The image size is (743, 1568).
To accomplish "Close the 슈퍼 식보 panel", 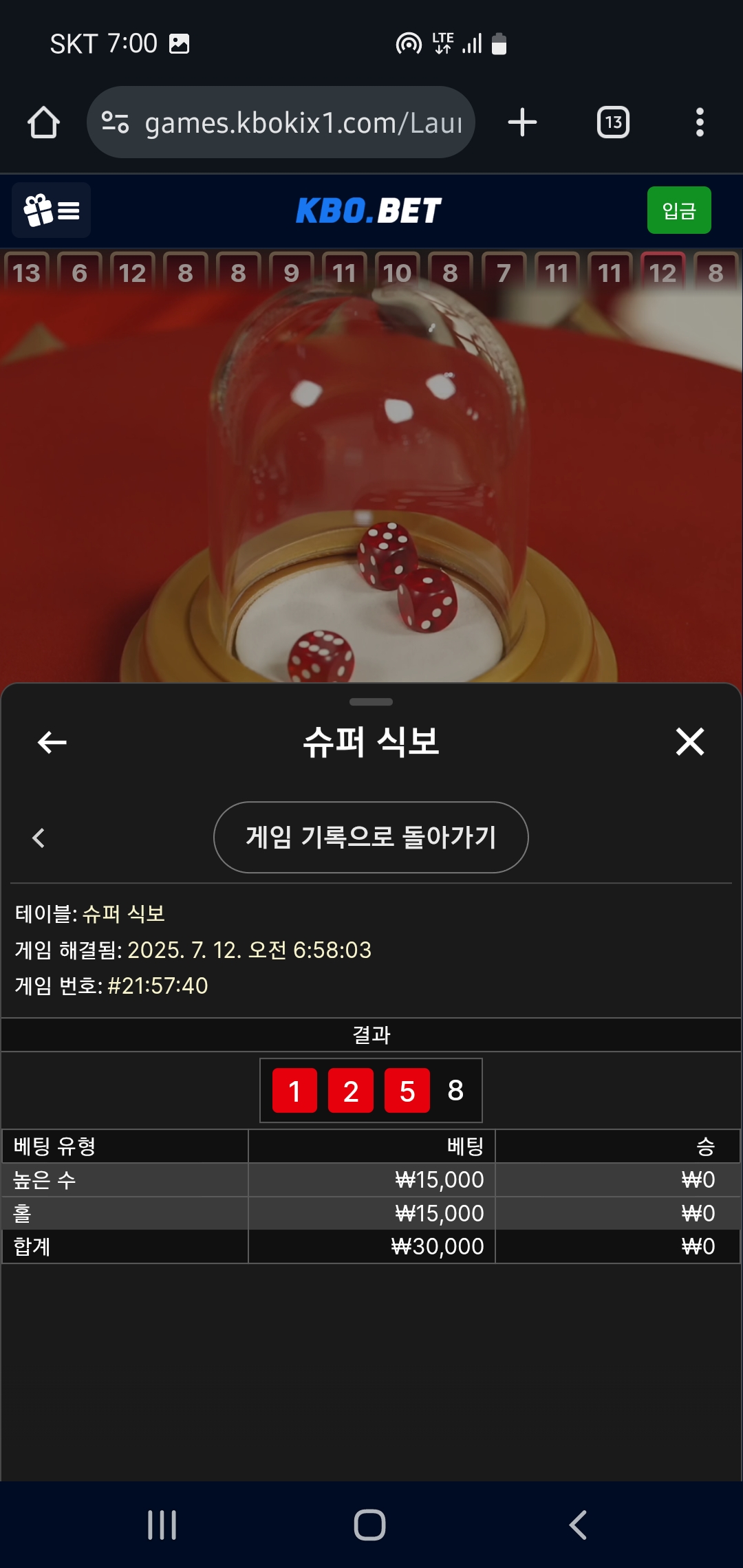I will click(x=690, y=742).
